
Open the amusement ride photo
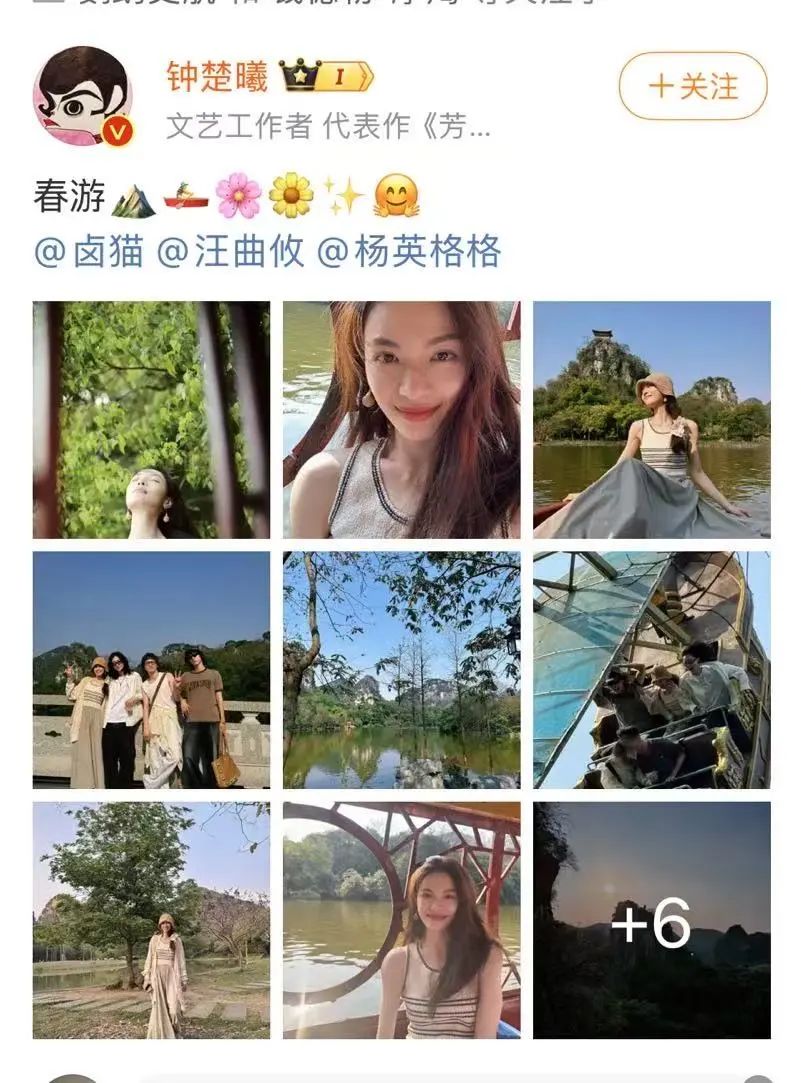[651, 670]
